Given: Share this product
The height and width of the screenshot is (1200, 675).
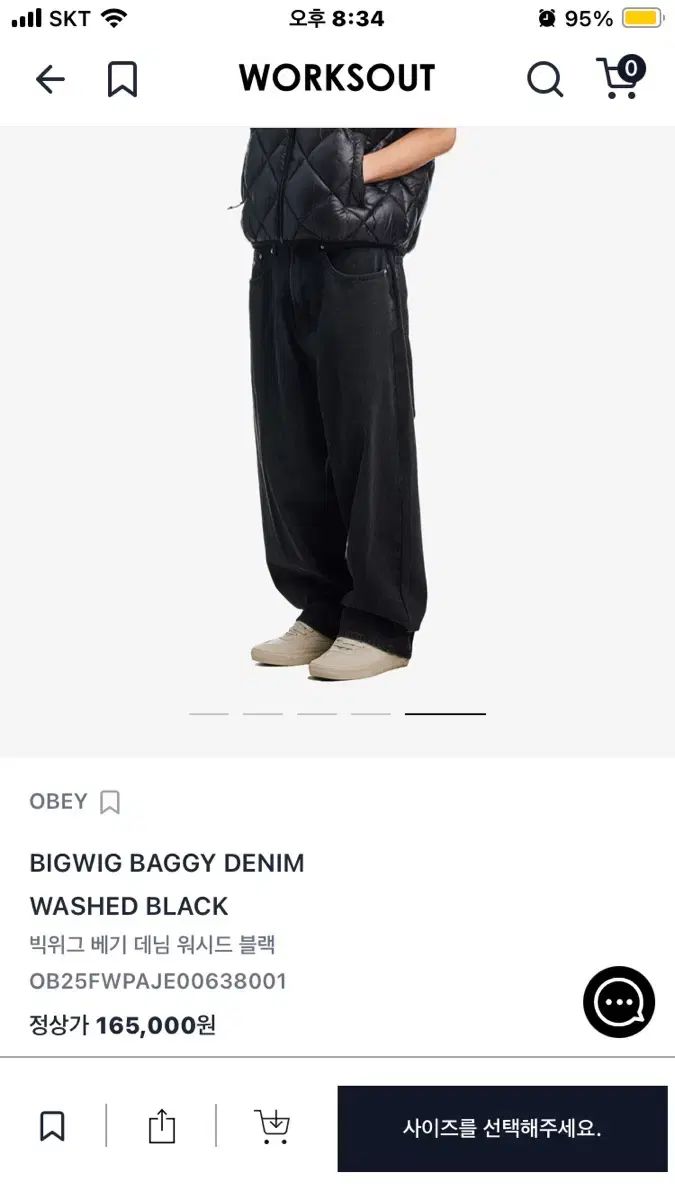Looking at the screenshot, I should pyautogui.click(x=161, y=1126).
